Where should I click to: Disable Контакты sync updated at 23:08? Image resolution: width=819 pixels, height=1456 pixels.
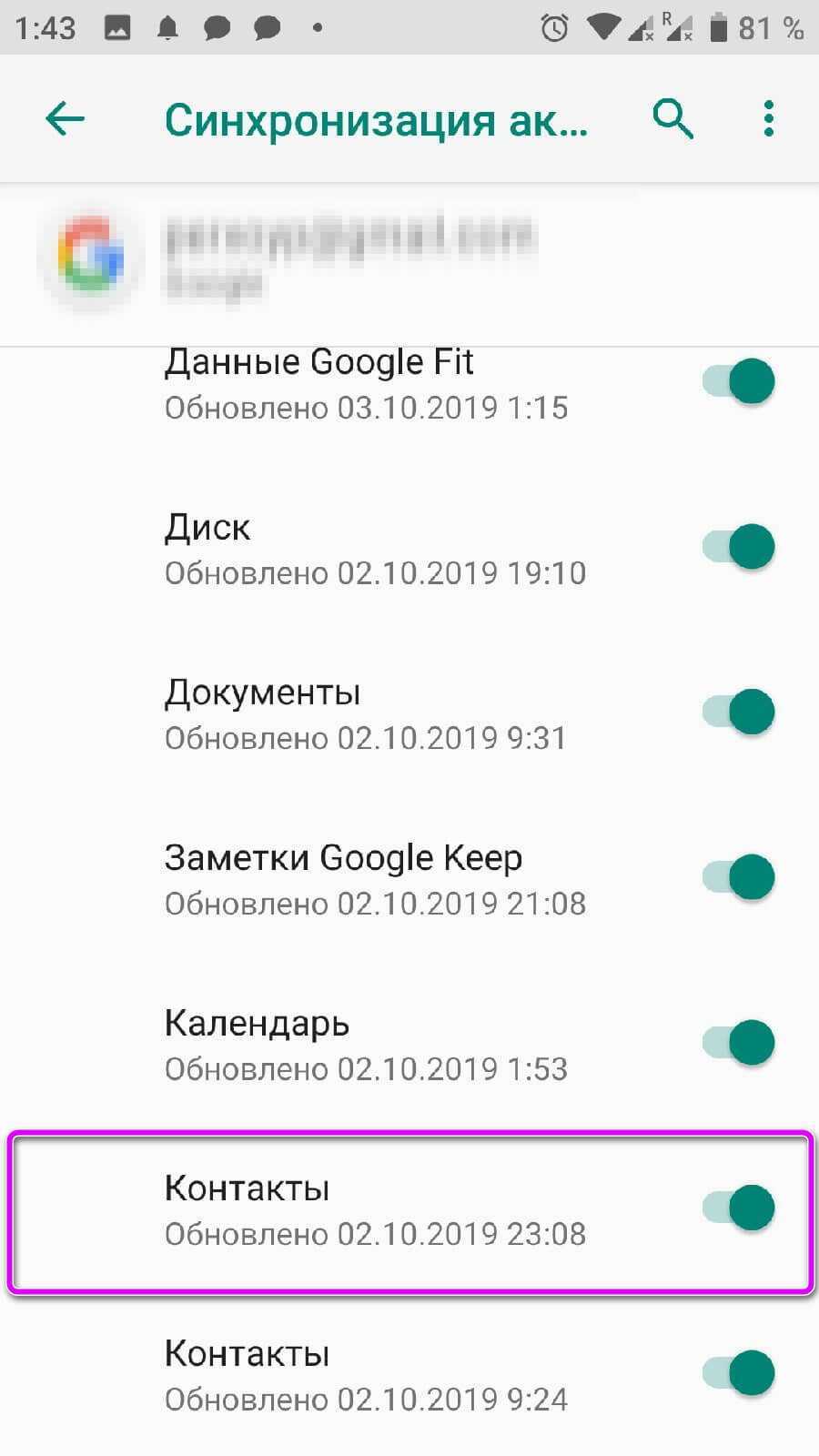click(739, 1208)
